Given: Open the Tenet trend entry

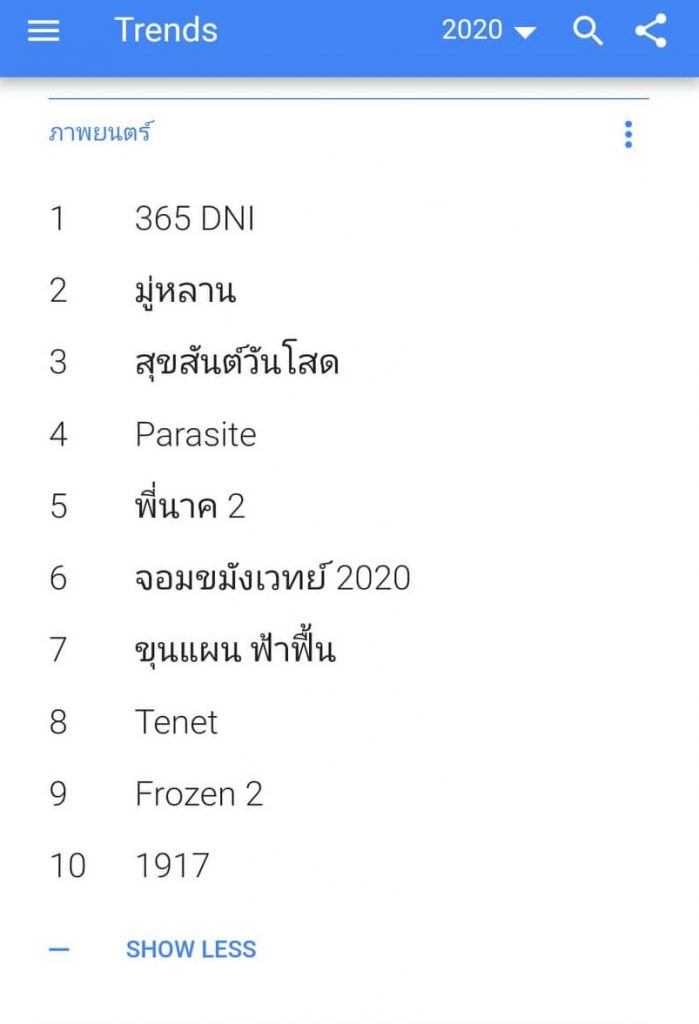Looking at the screenshot, I should 176,722.
